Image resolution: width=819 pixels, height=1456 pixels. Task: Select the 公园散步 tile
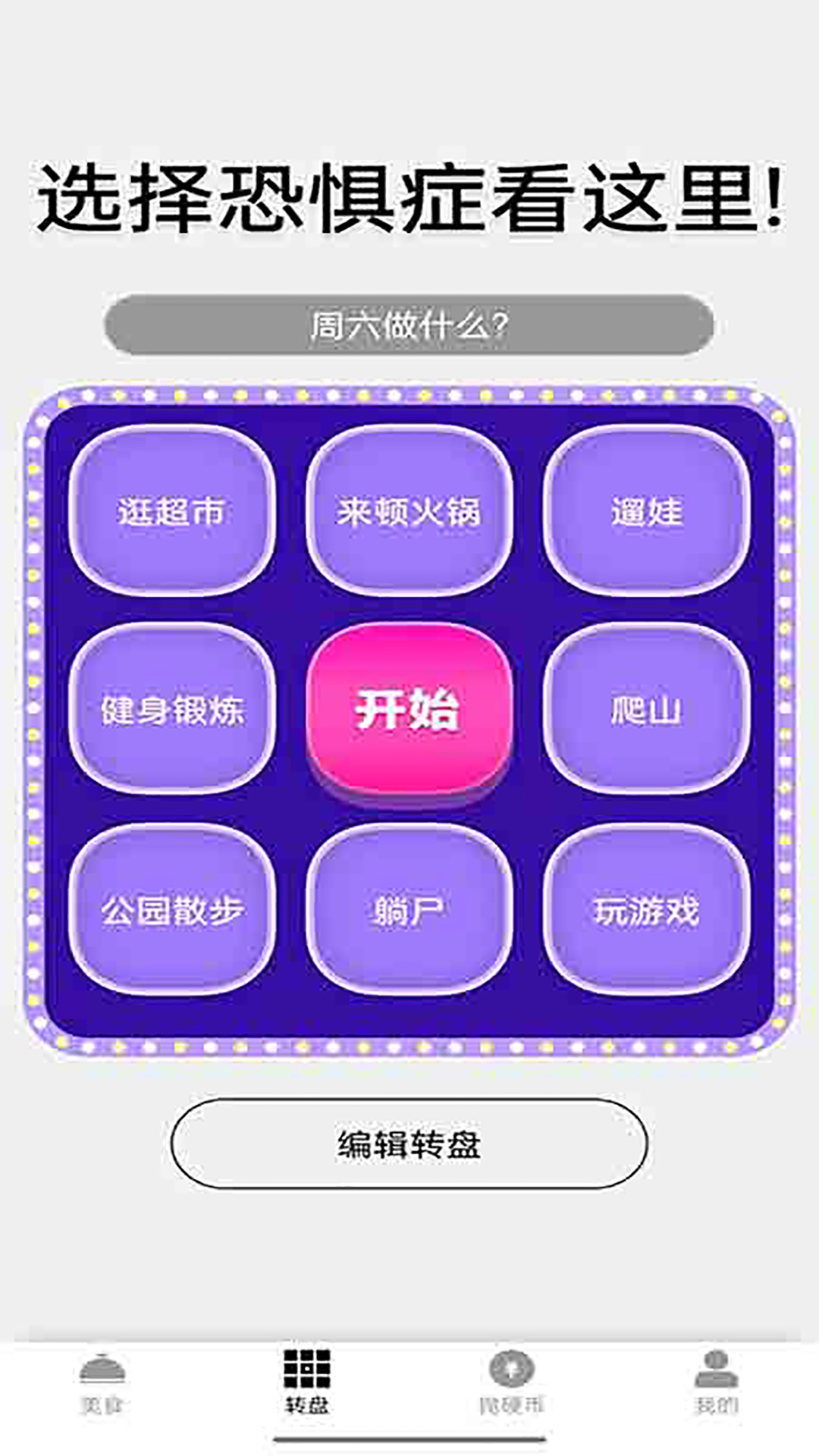tap(171, 909)
